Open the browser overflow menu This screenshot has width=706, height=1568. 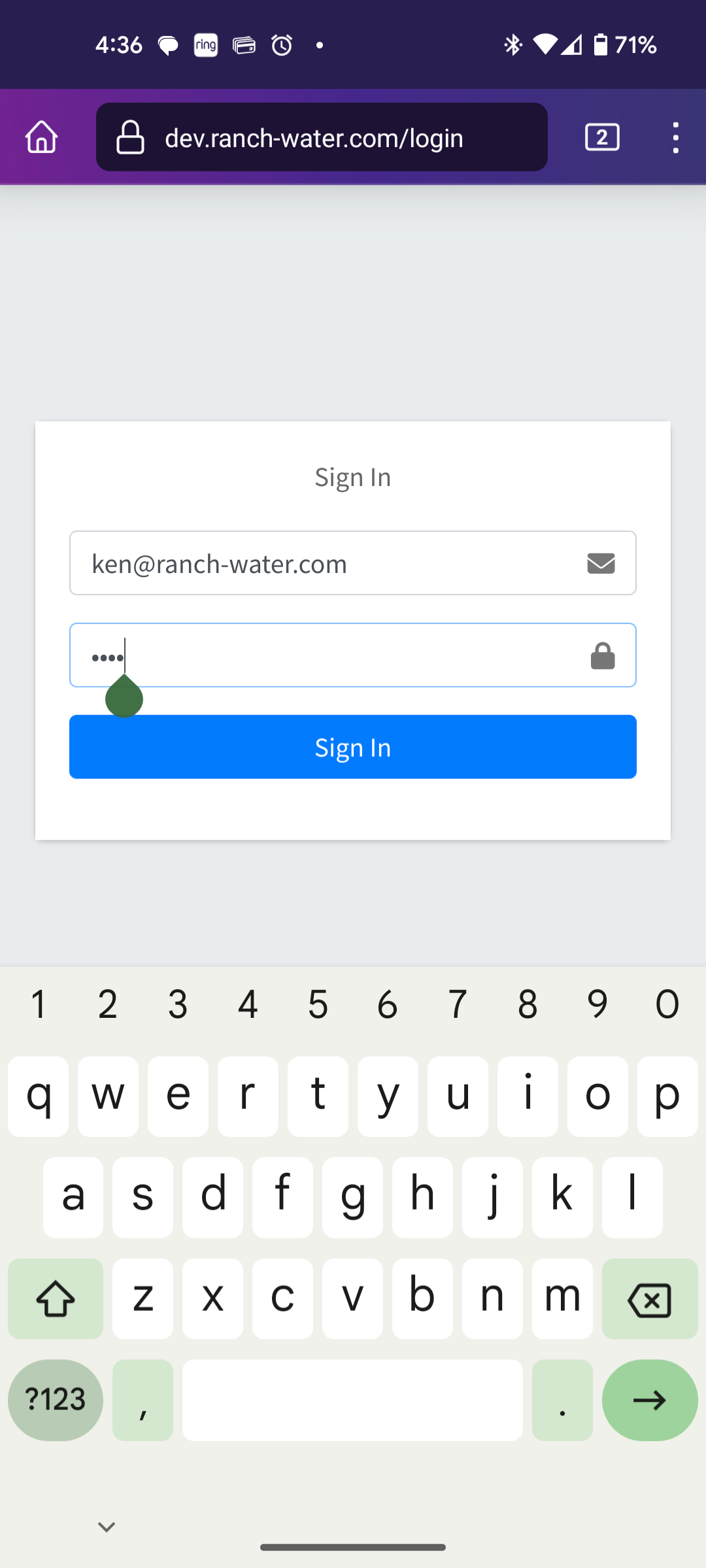(x=675, y=137)
